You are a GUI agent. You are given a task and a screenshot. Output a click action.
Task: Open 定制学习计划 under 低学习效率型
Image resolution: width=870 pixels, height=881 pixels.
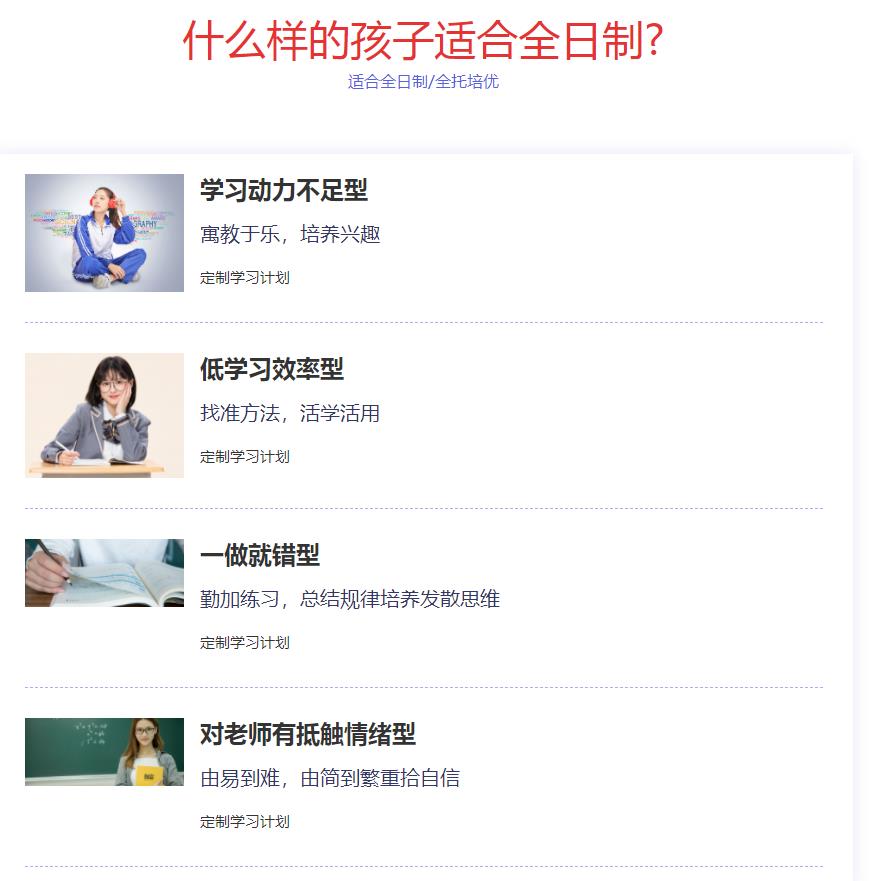[245, 457]
